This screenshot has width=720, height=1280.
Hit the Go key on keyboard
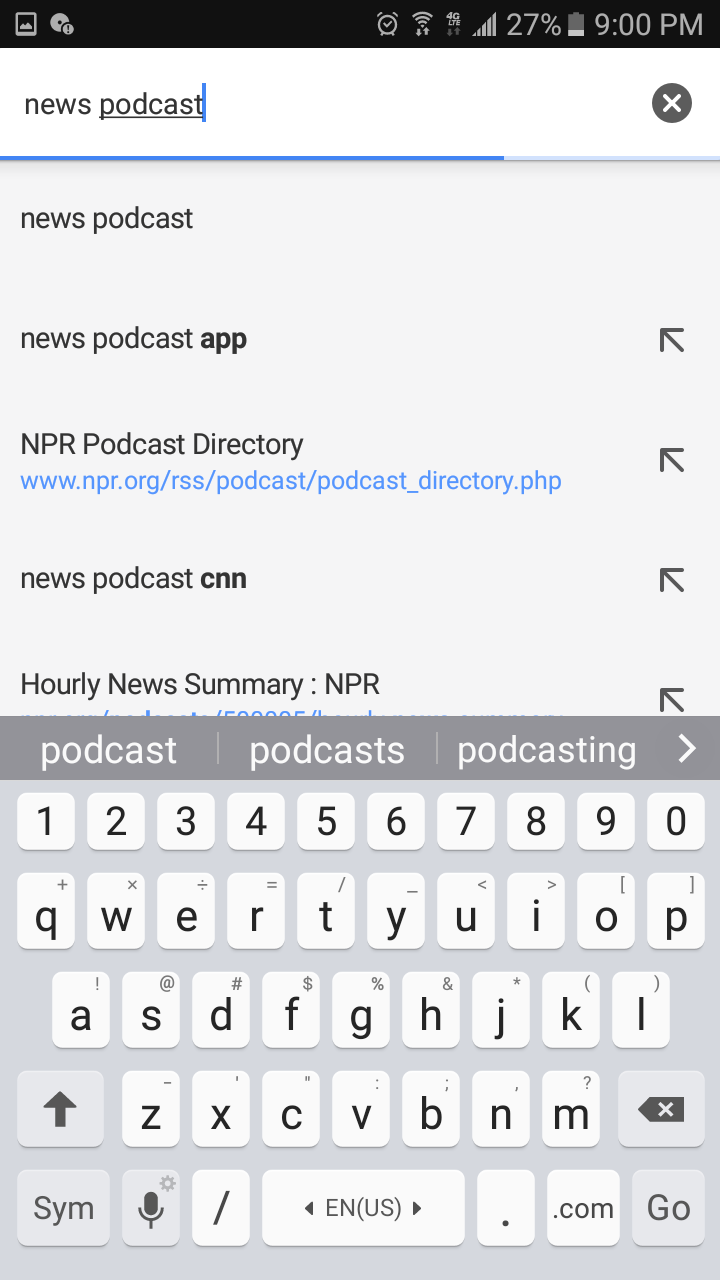[668, 1208]
